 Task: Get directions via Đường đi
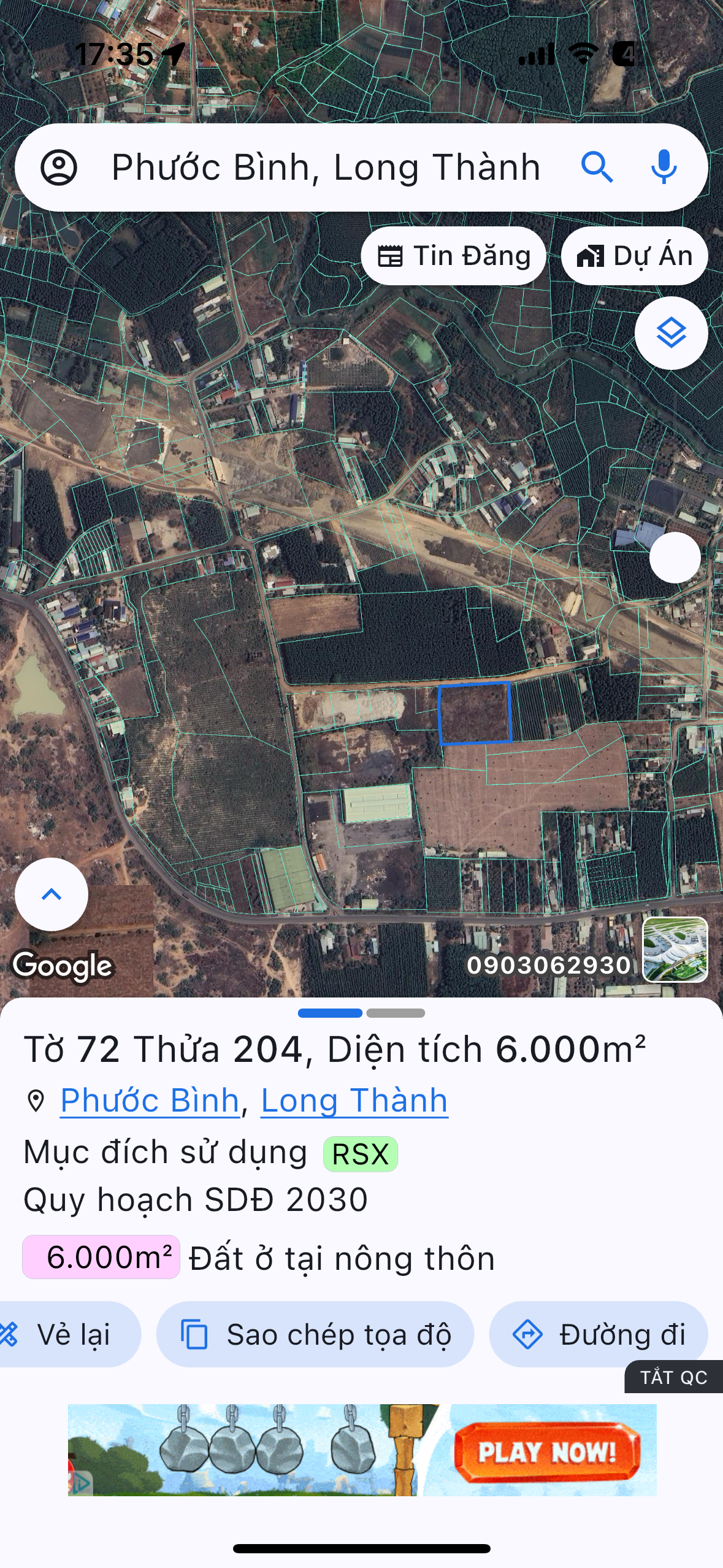(x=599, y=1334)
